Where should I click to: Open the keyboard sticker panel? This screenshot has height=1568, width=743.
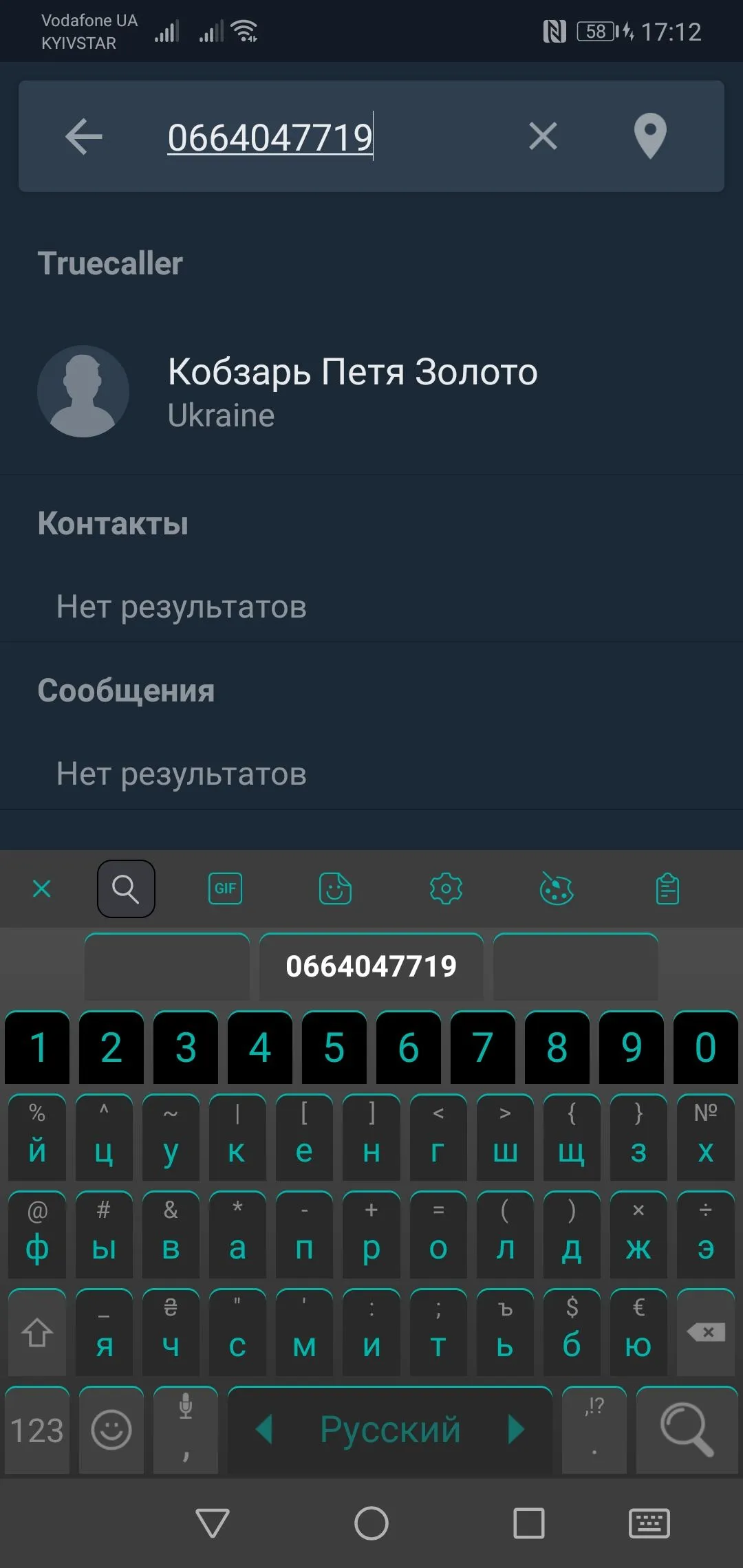[335, 889]
